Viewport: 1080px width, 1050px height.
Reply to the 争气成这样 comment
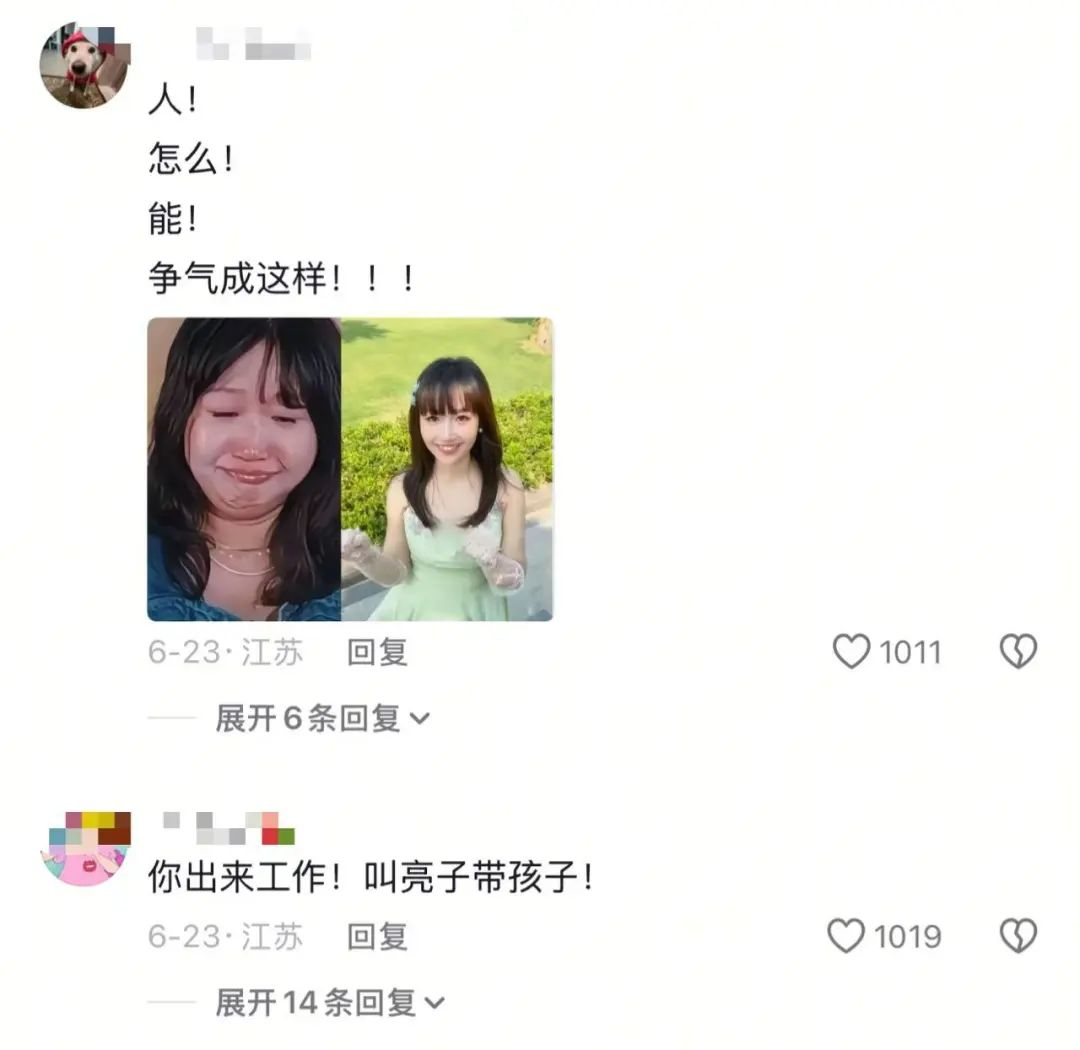click(377, 653)
